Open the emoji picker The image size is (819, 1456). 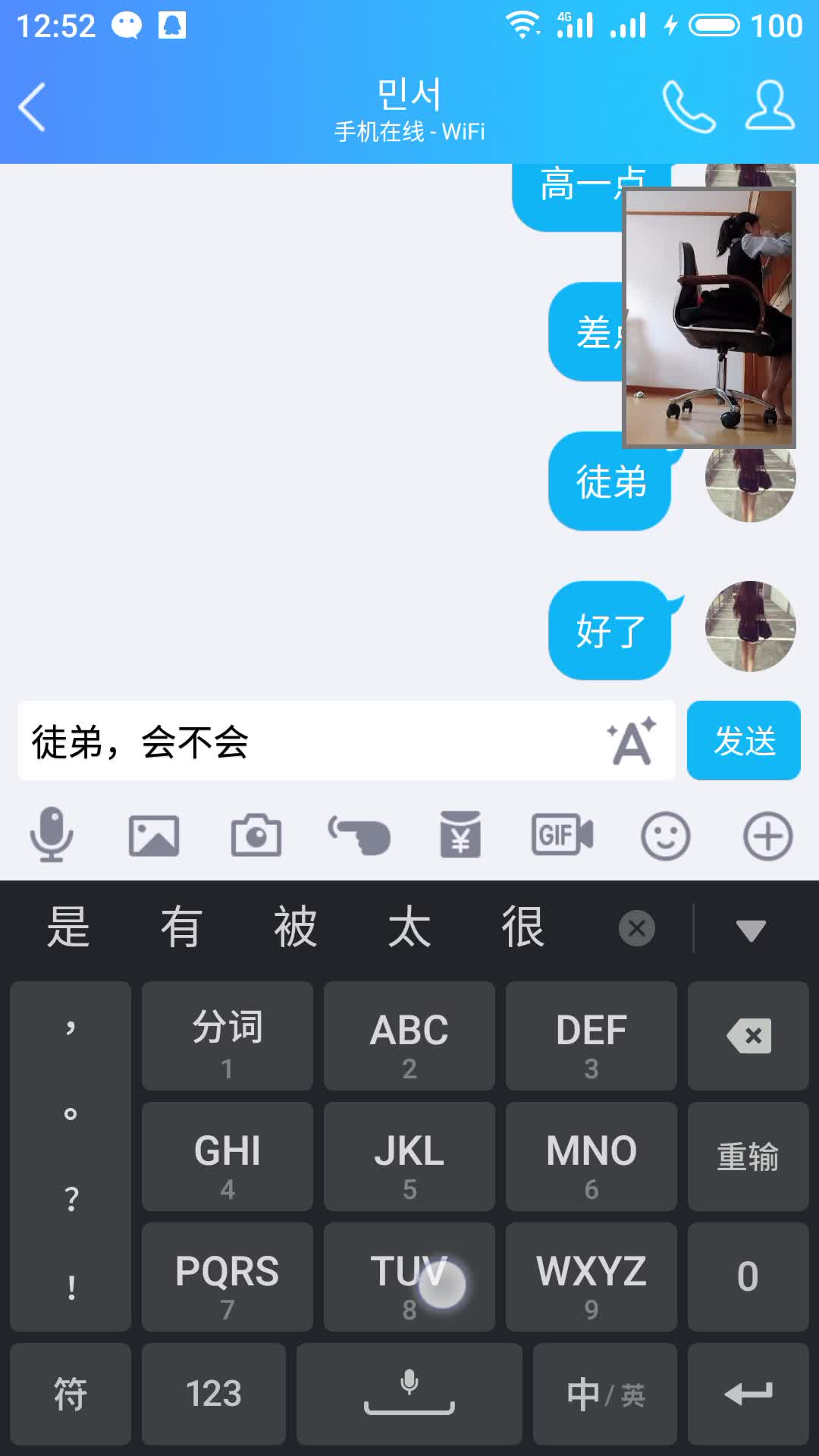[665, 836]
